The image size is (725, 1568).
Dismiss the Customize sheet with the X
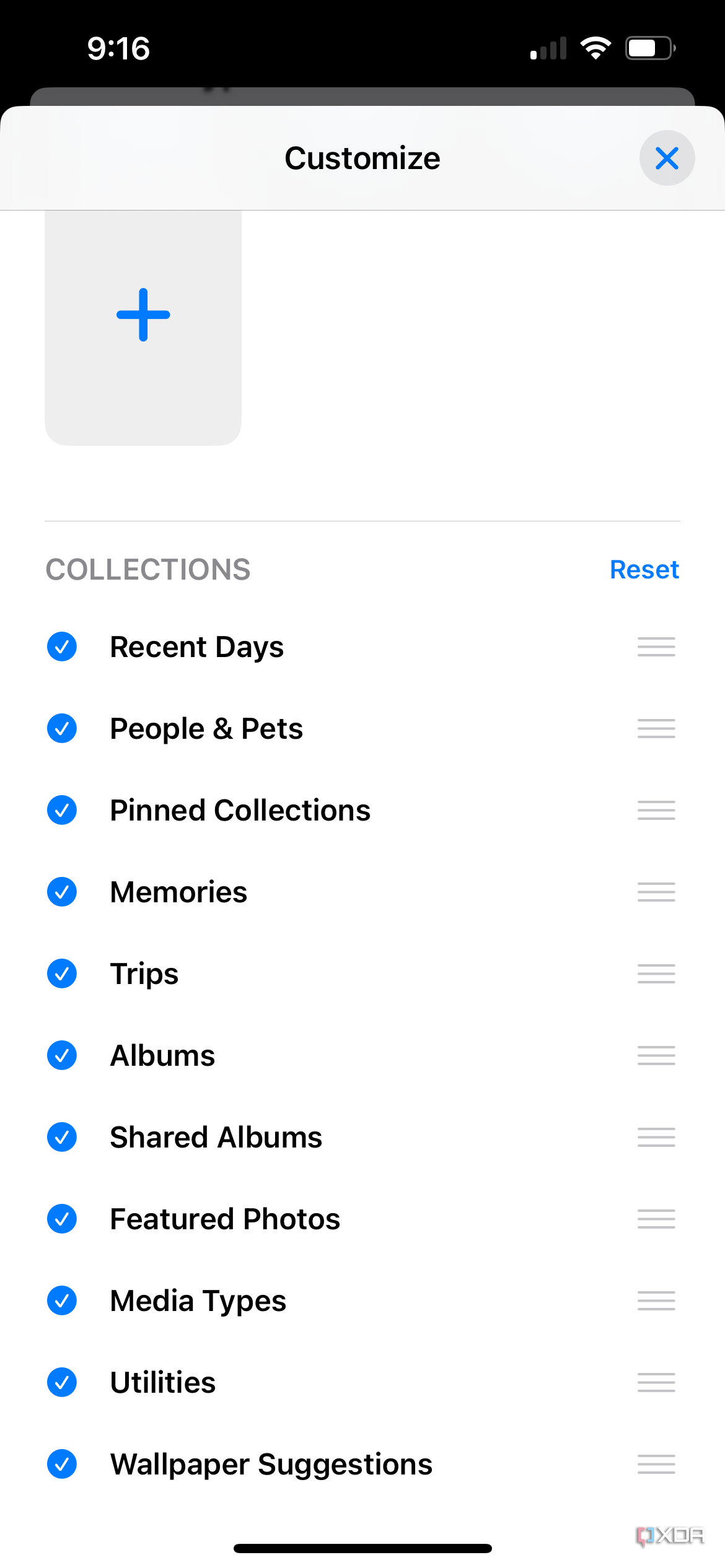pyautogui.click(x=667, y=158)
